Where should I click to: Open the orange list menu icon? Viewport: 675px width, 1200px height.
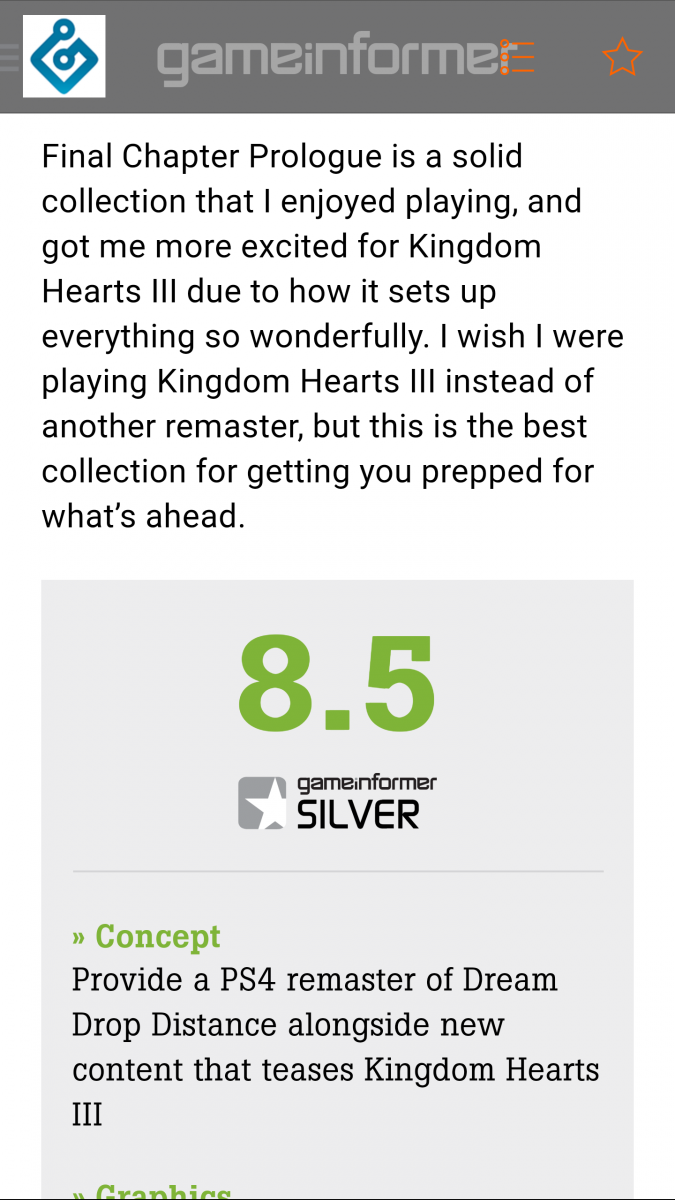coord(517,57)
